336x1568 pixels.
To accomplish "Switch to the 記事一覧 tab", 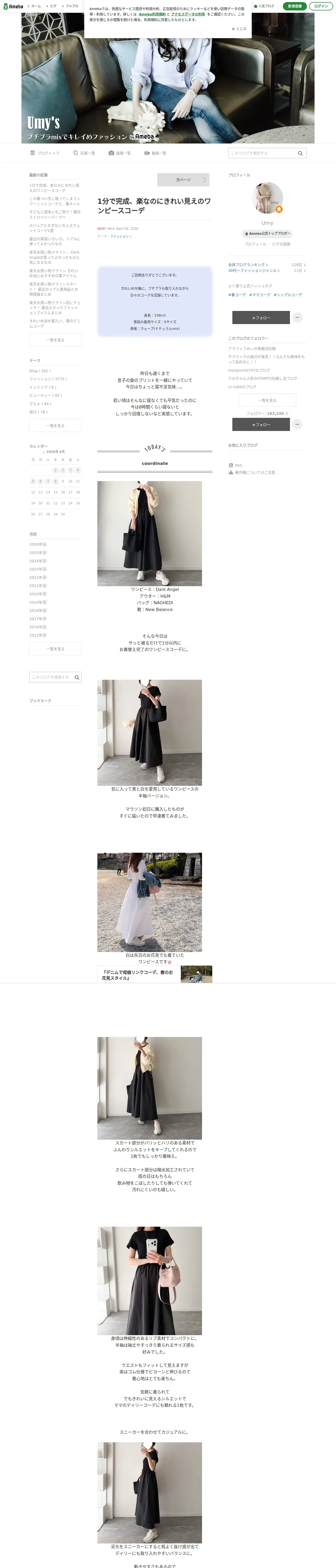I will (x=84, y=153).
